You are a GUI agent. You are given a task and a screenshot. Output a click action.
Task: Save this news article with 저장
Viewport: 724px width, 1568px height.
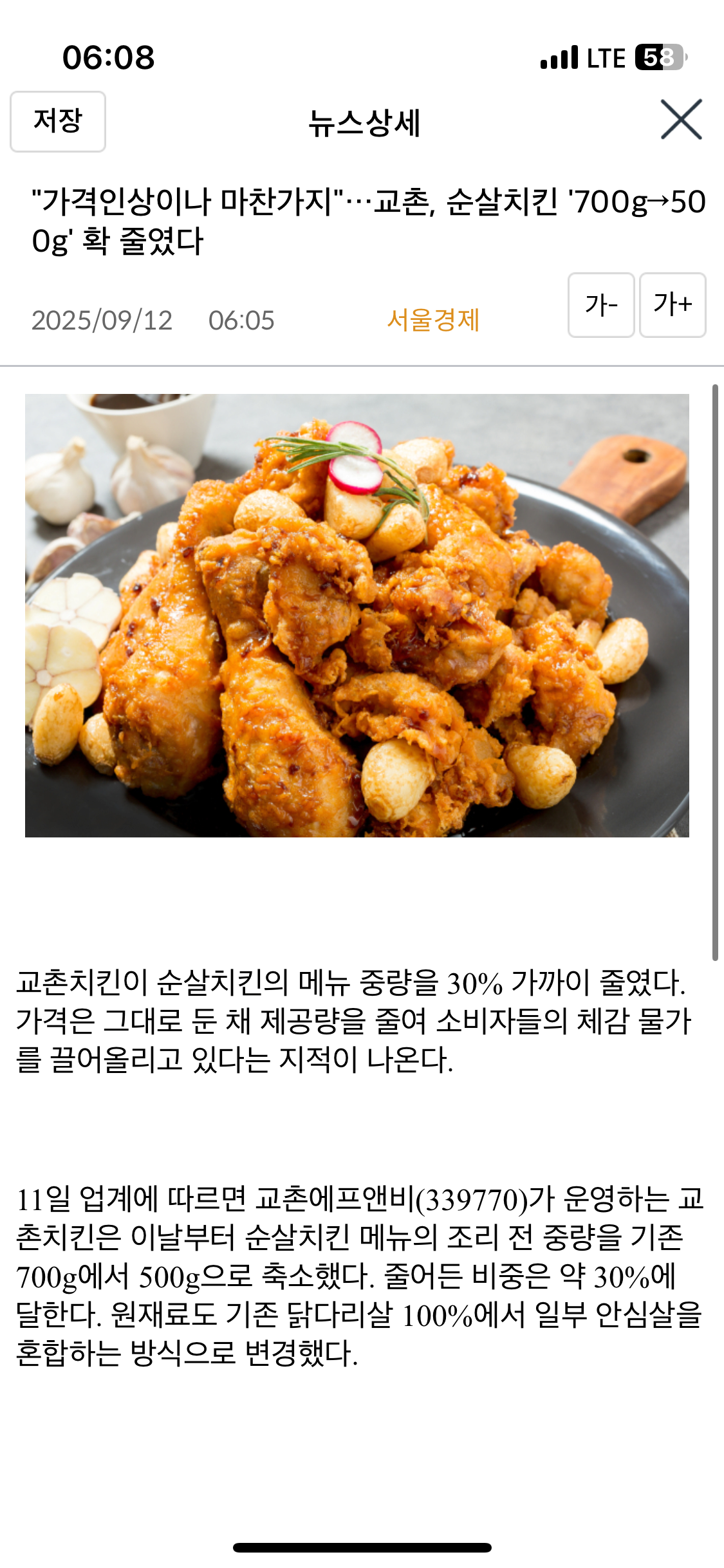[58, 121]
